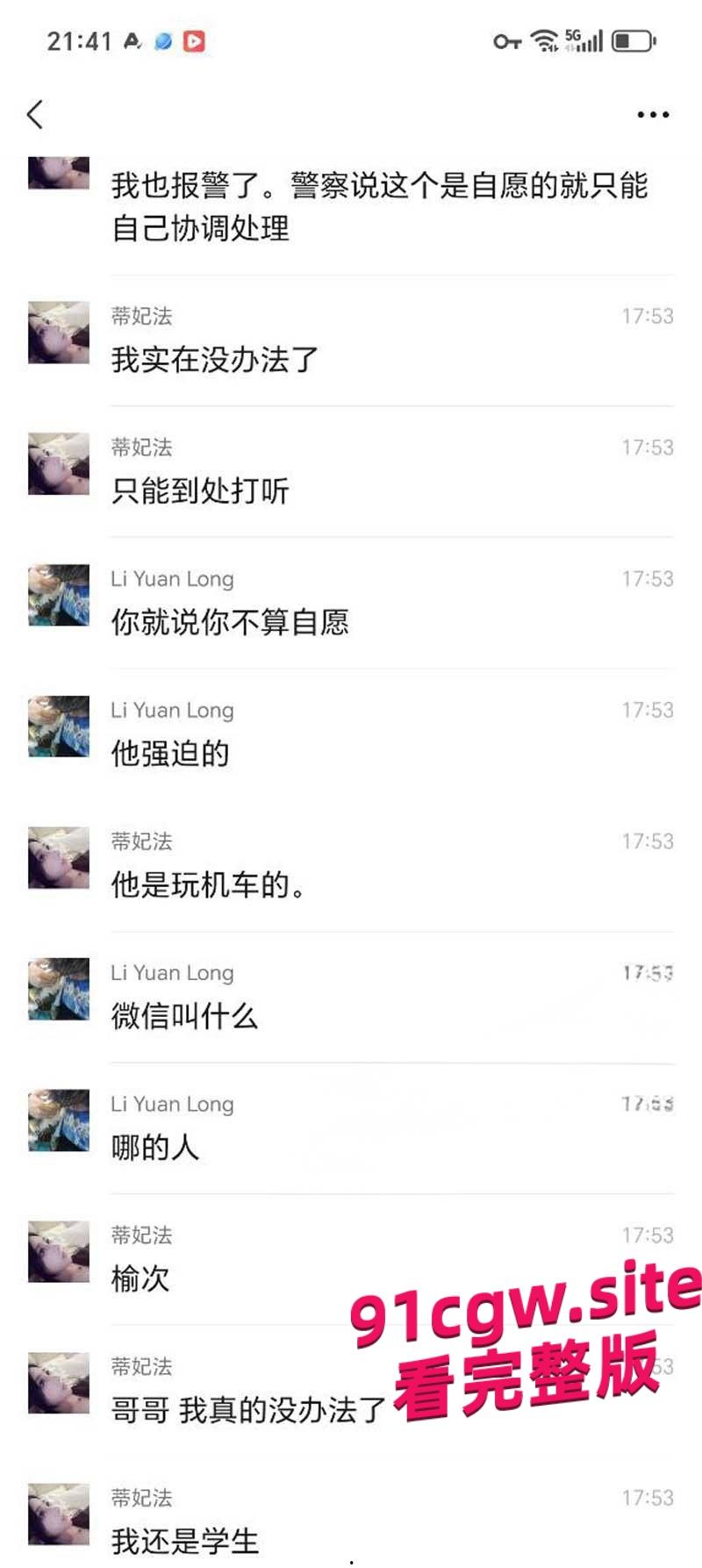Tap the 'A' notification icon near clock
This screenshot has width=702, height=1568.
point(130,41)
